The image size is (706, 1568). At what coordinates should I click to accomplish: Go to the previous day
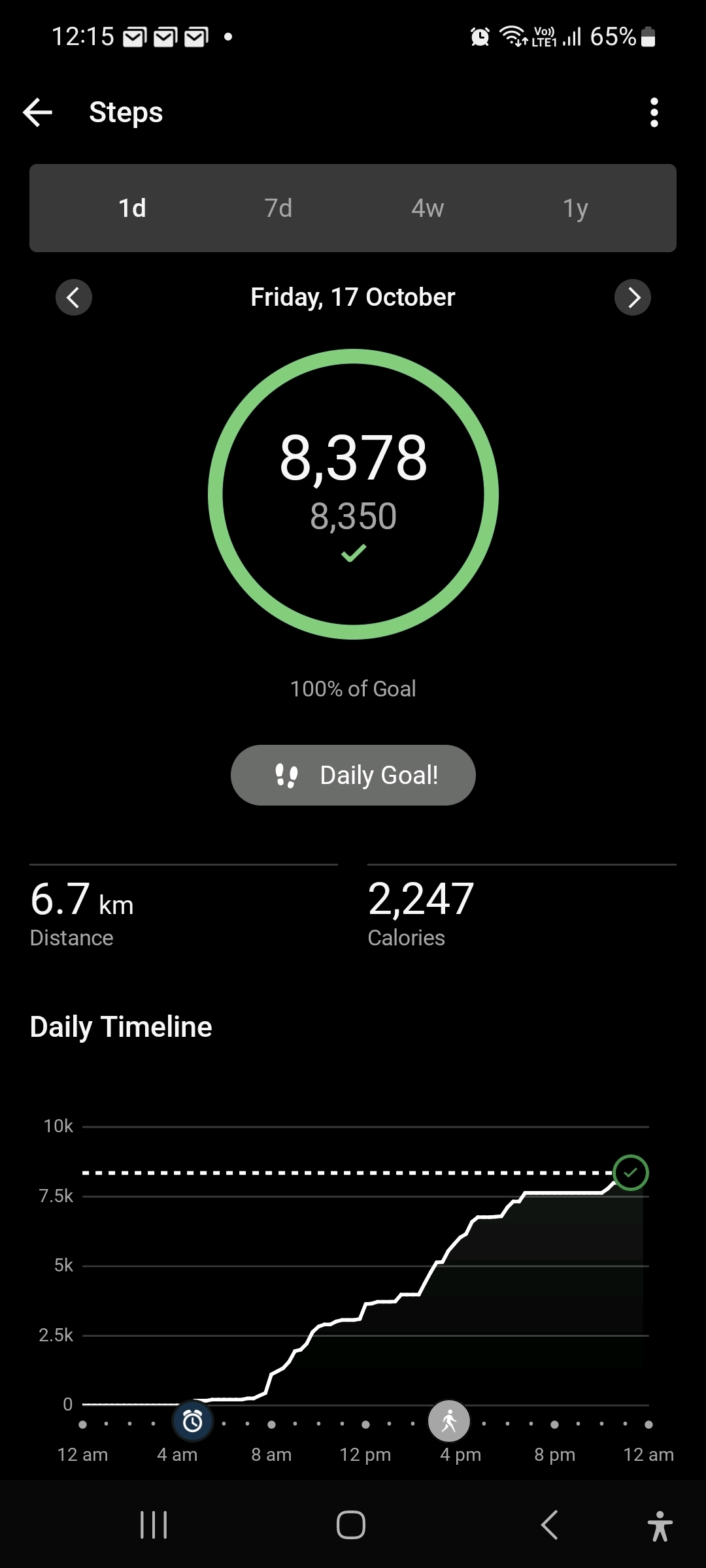(x=74, y=297)
